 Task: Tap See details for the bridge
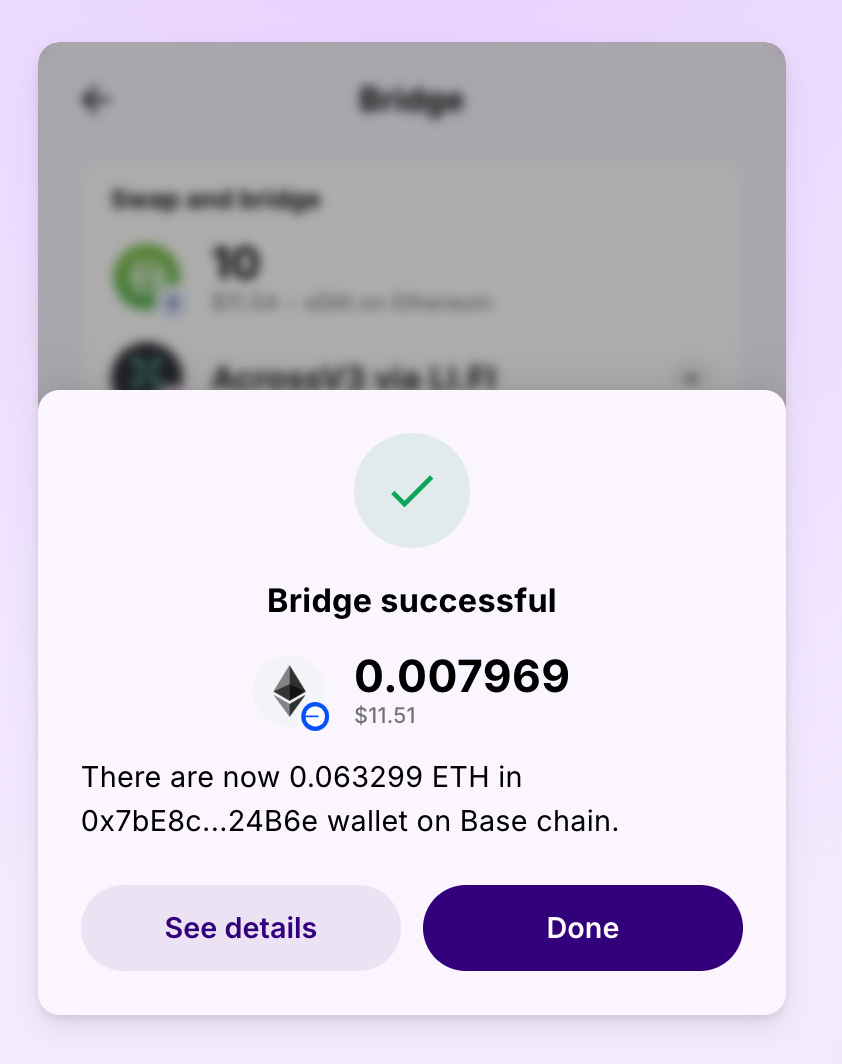241,928
